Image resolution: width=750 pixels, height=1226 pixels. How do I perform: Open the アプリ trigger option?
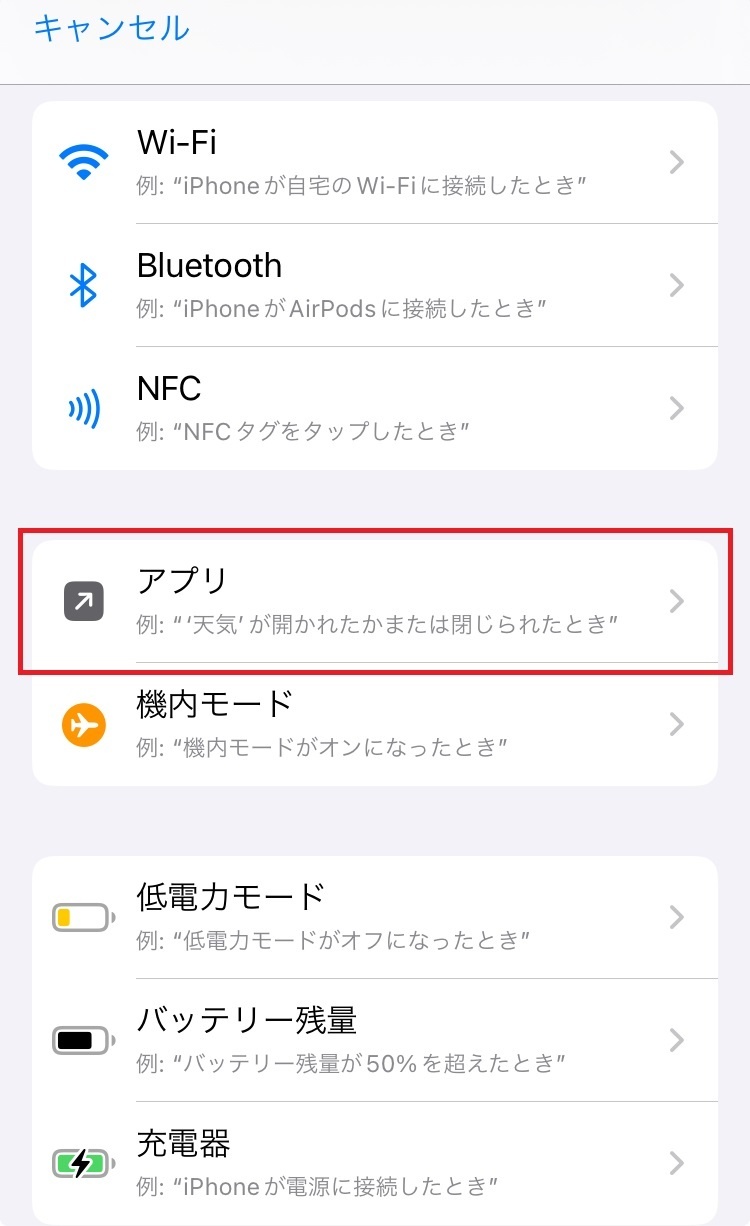pyautogui.click(x=375, y=601)
